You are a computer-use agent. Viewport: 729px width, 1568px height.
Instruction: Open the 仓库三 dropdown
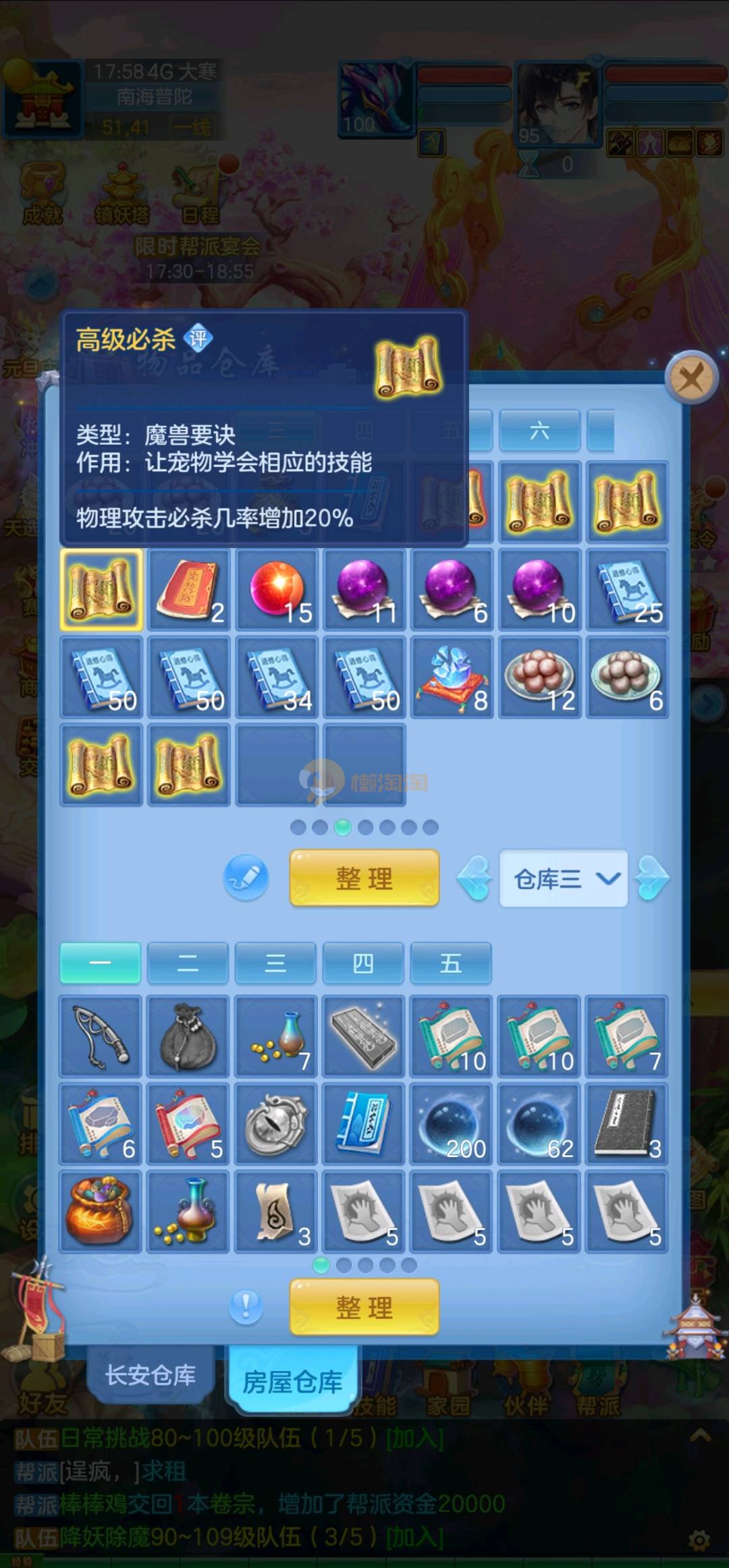pos(564,878)
